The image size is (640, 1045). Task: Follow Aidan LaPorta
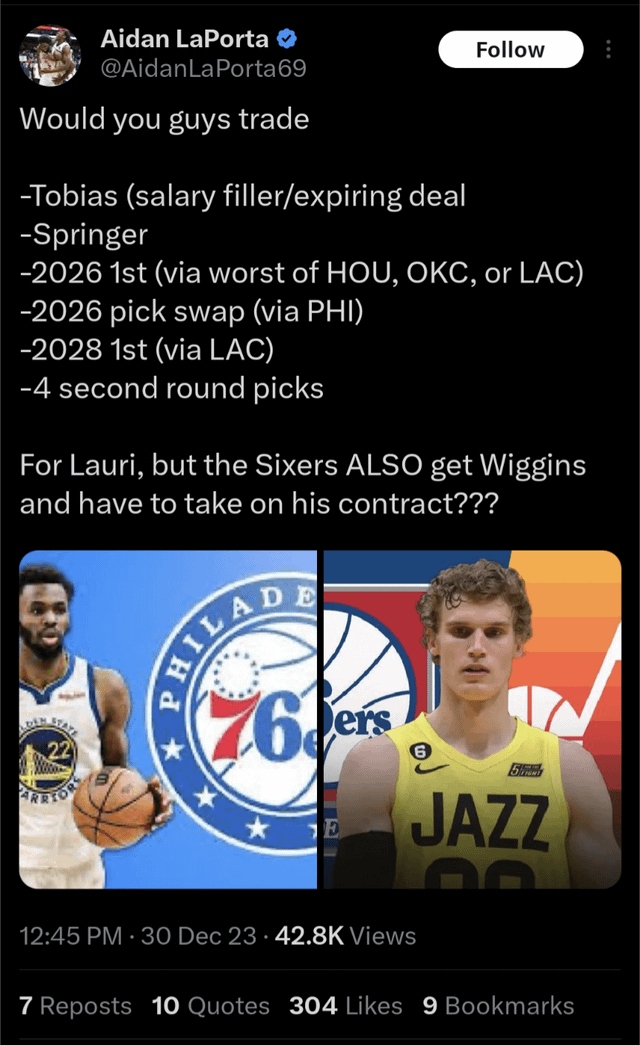tap(510, 49)
